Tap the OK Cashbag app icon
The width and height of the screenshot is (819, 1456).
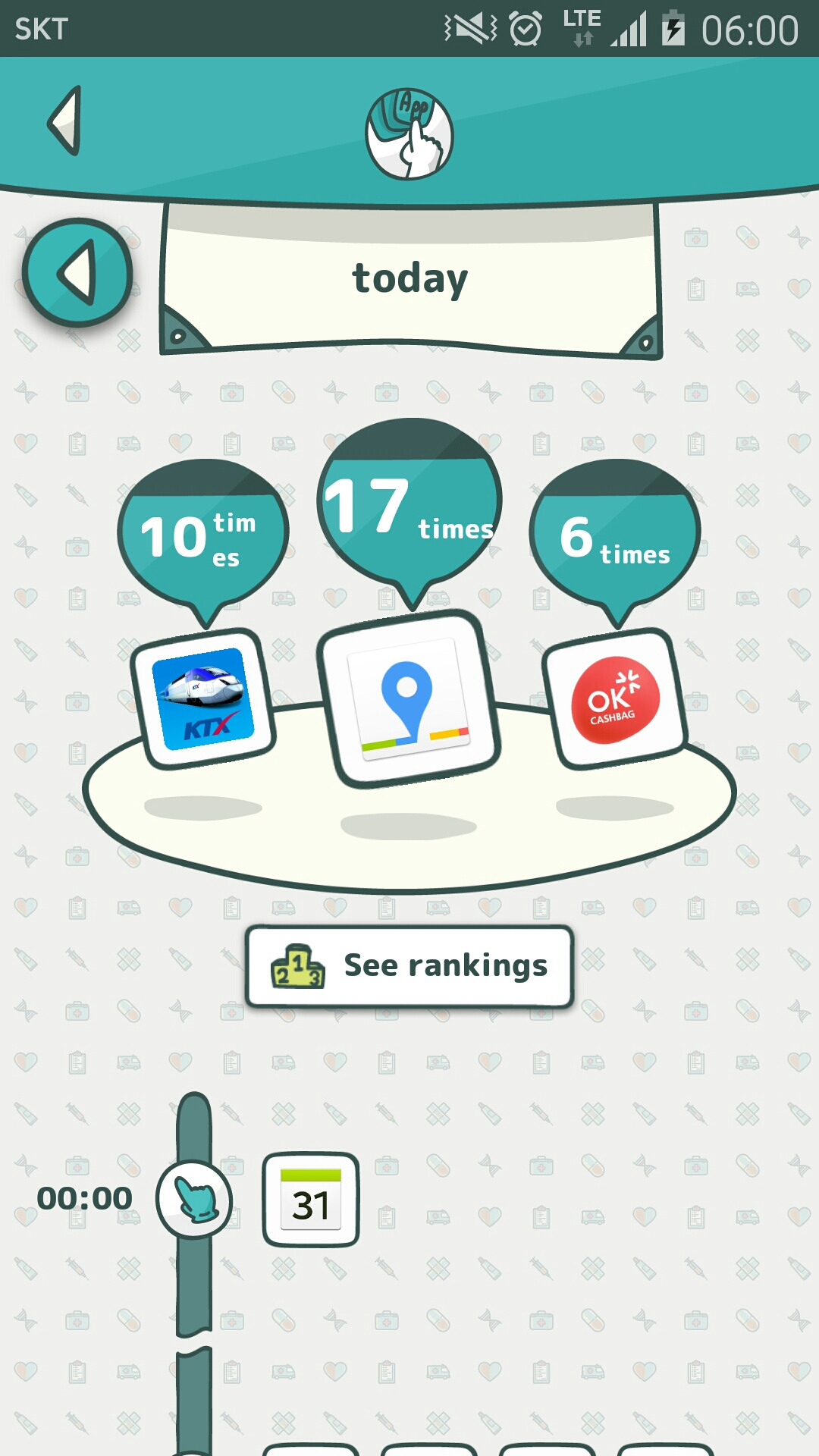(614, 698)
